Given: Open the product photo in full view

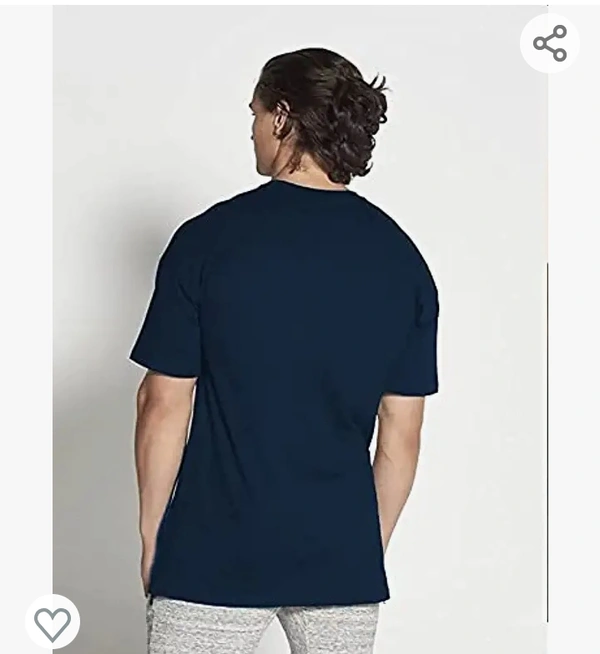Looking at the screenshot, I should click(x=300, y=330).
